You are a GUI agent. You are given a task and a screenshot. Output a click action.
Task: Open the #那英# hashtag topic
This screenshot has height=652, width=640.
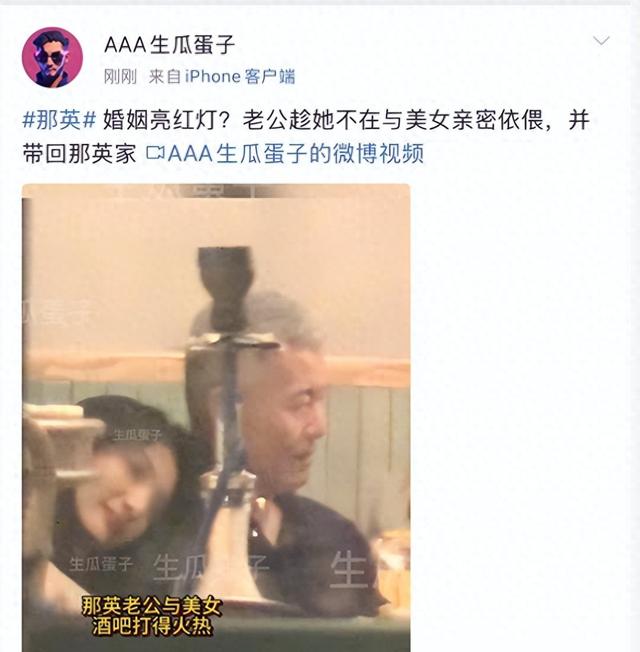[59, 122]
